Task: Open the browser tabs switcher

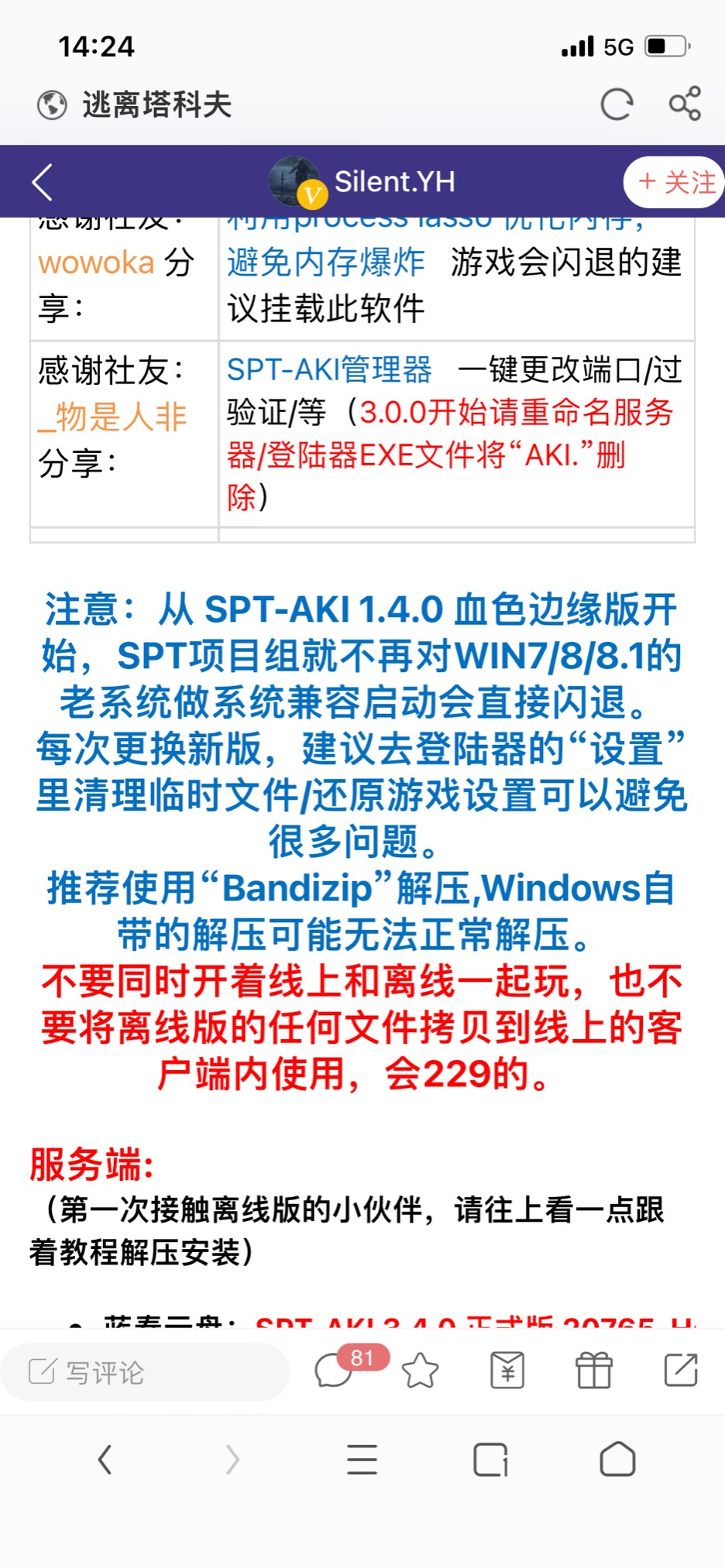Action: pyautogui.click(x=490, y=1460)
